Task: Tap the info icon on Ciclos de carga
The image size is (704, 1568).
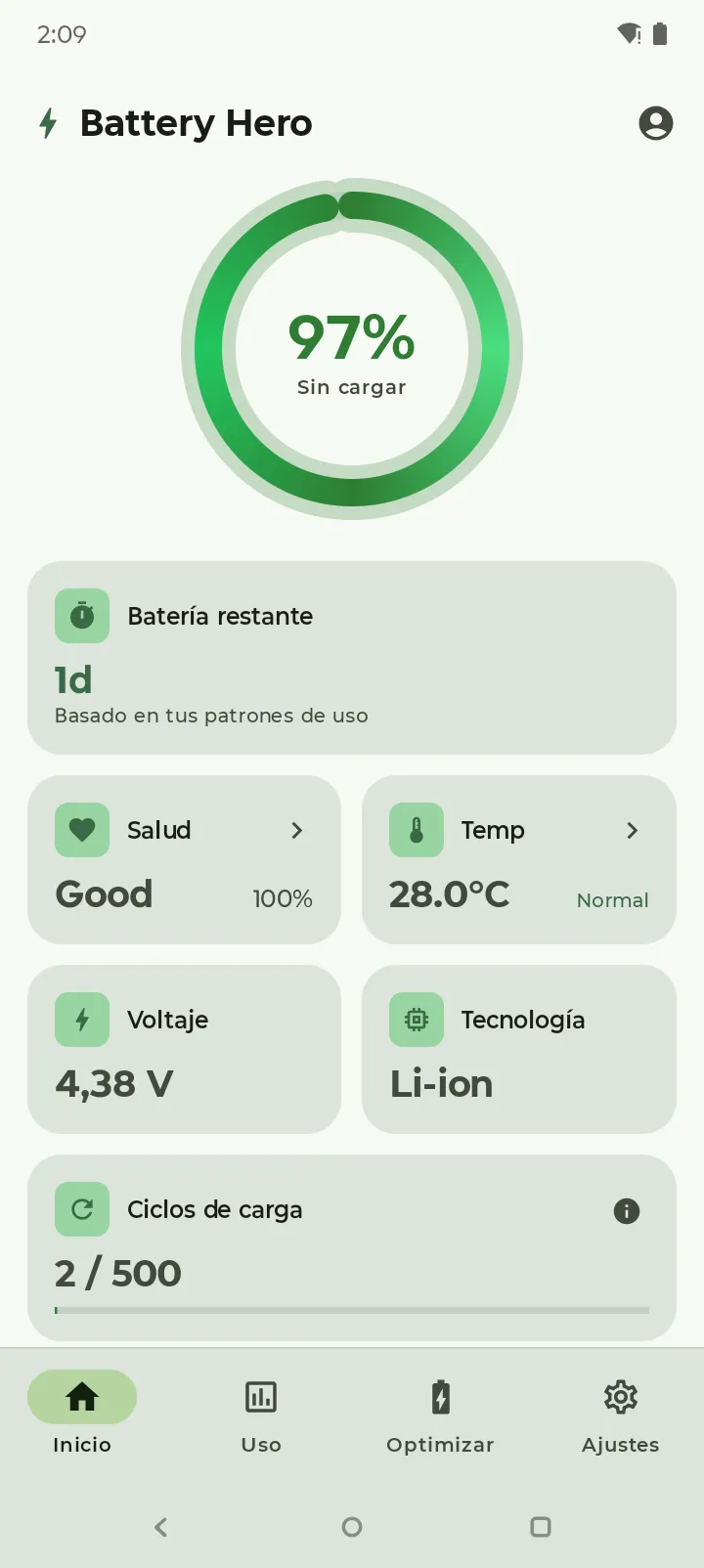Action: [x=627, y=1211]
